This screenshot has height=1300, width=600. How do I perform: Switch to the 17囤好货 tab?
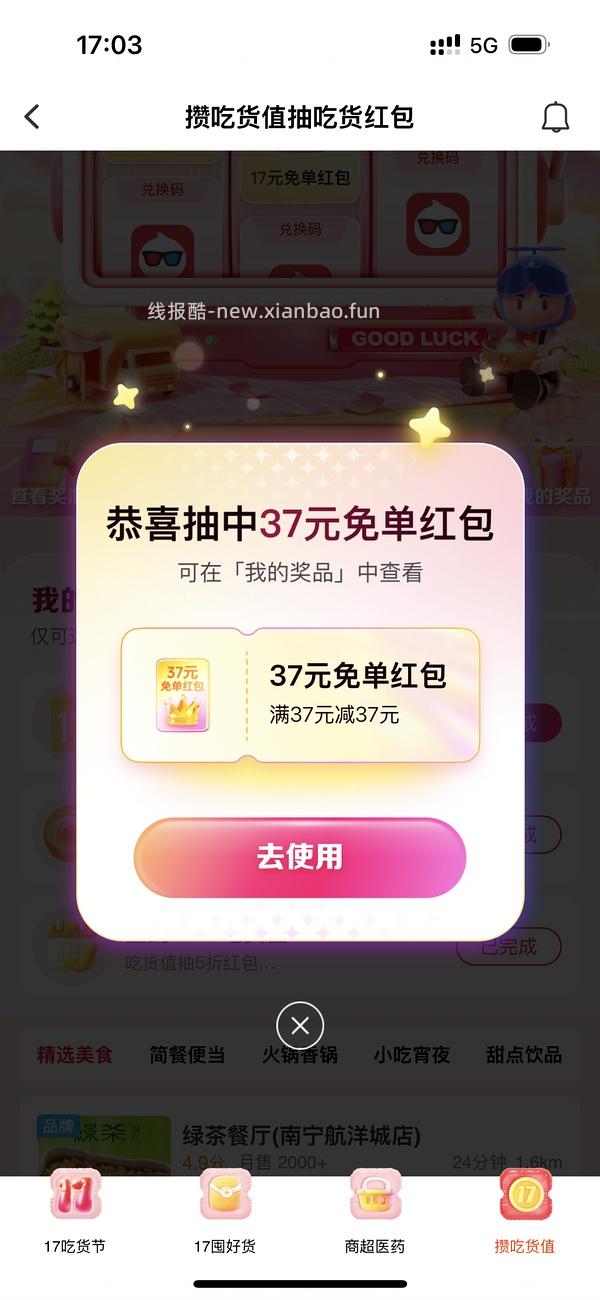(x=225, y=1210)
